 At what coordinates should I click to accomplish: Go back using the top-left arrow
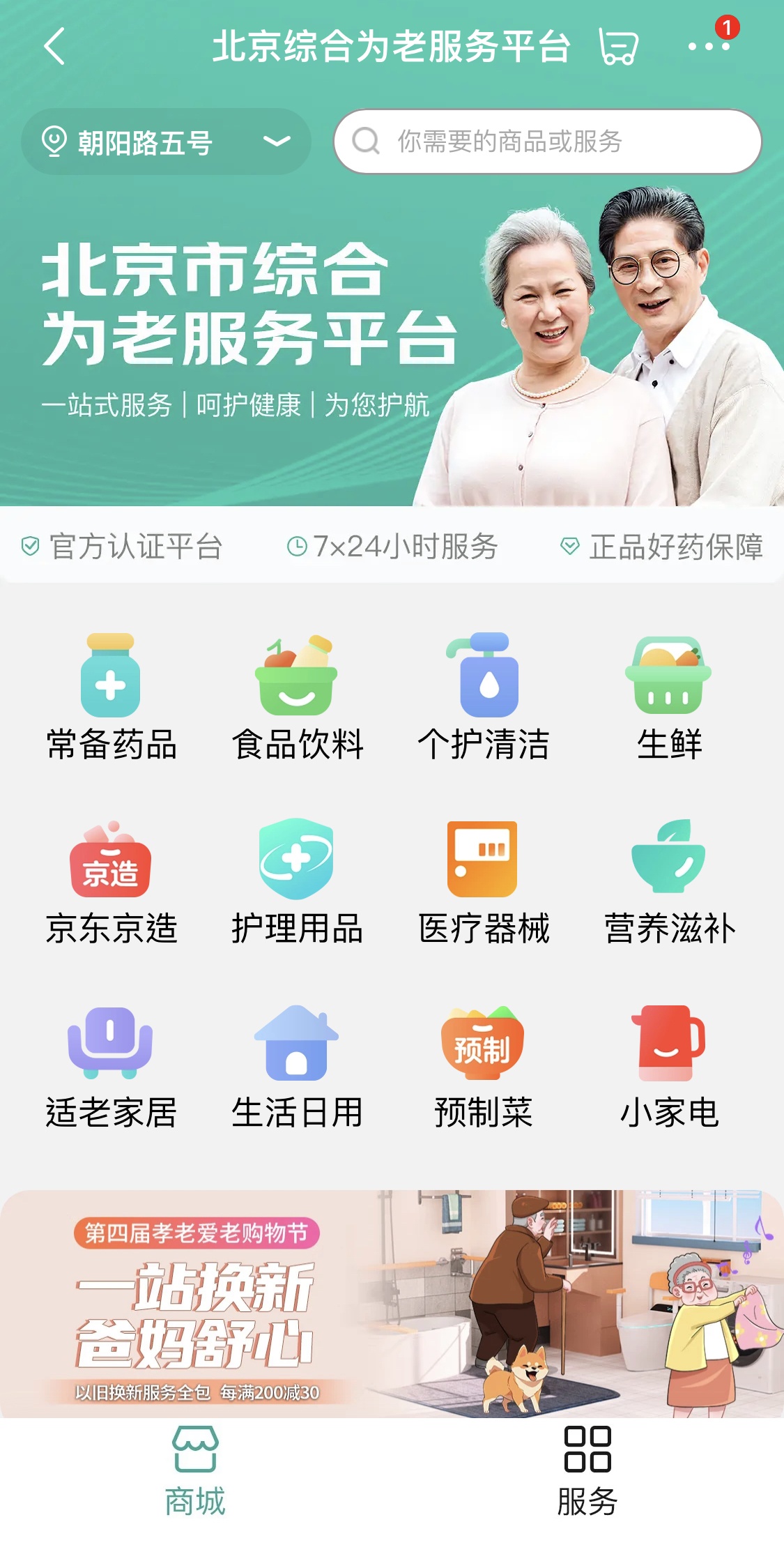tap(54, 46)
